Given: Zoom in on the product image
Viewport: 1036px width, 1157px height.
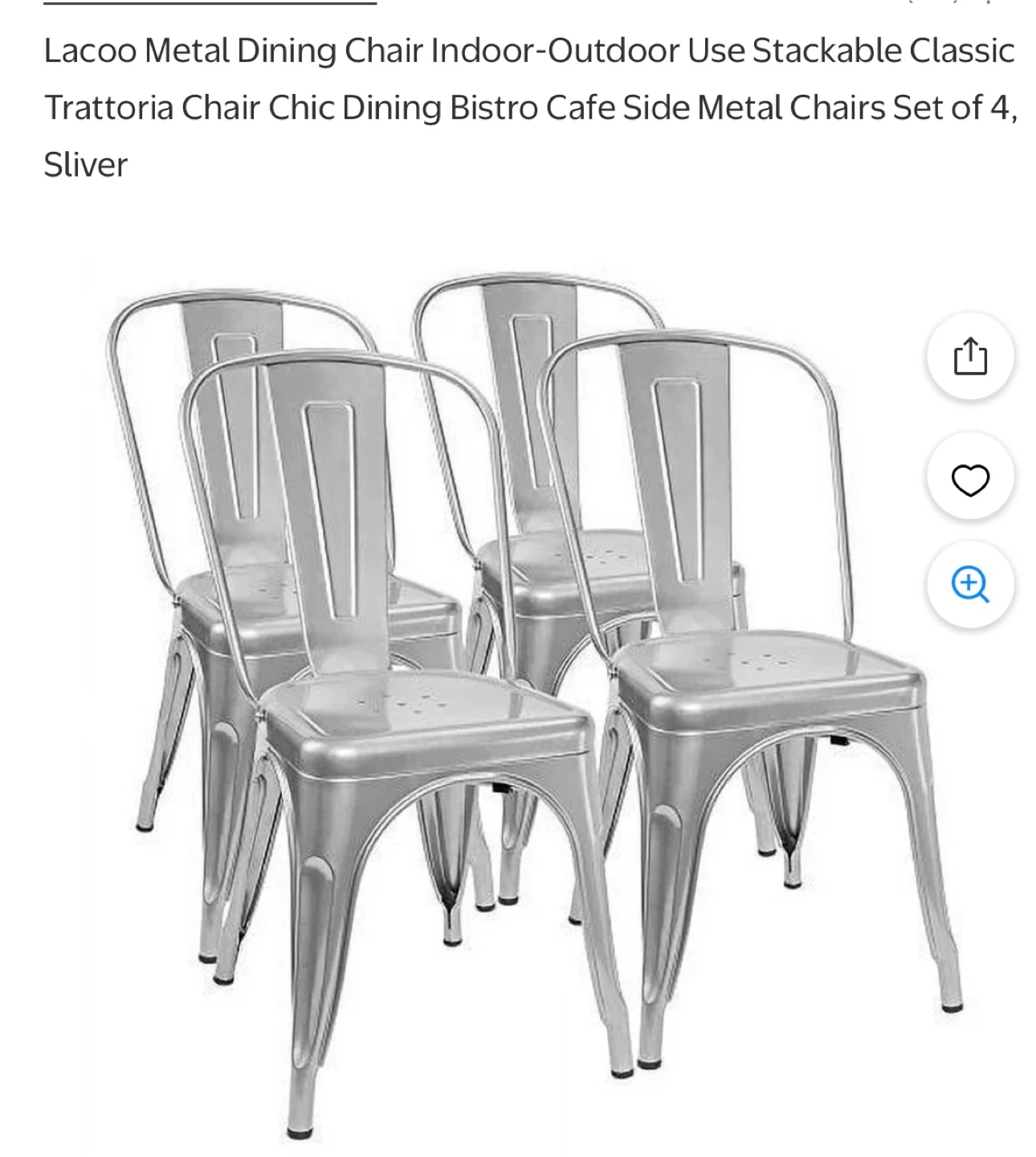Looking at the screenshot, I should tap(970, 584).
